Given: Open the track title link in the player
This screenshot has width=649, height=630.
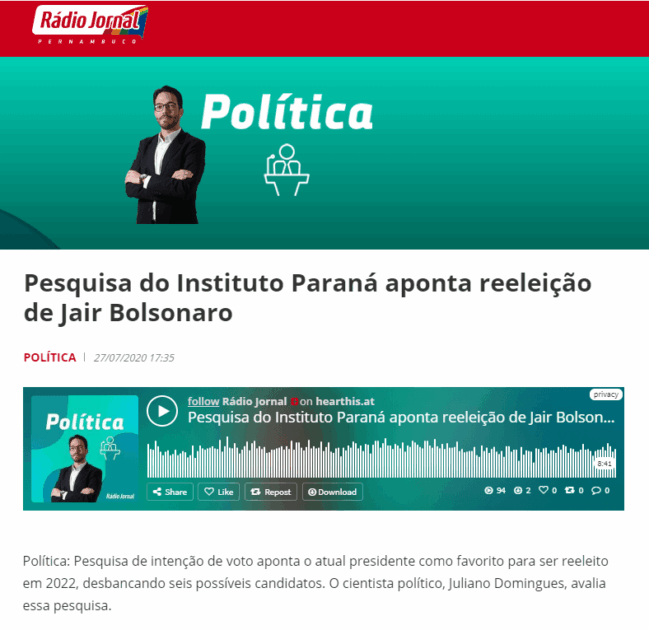Looking at the screenshot, I should [x=400, y=417].
